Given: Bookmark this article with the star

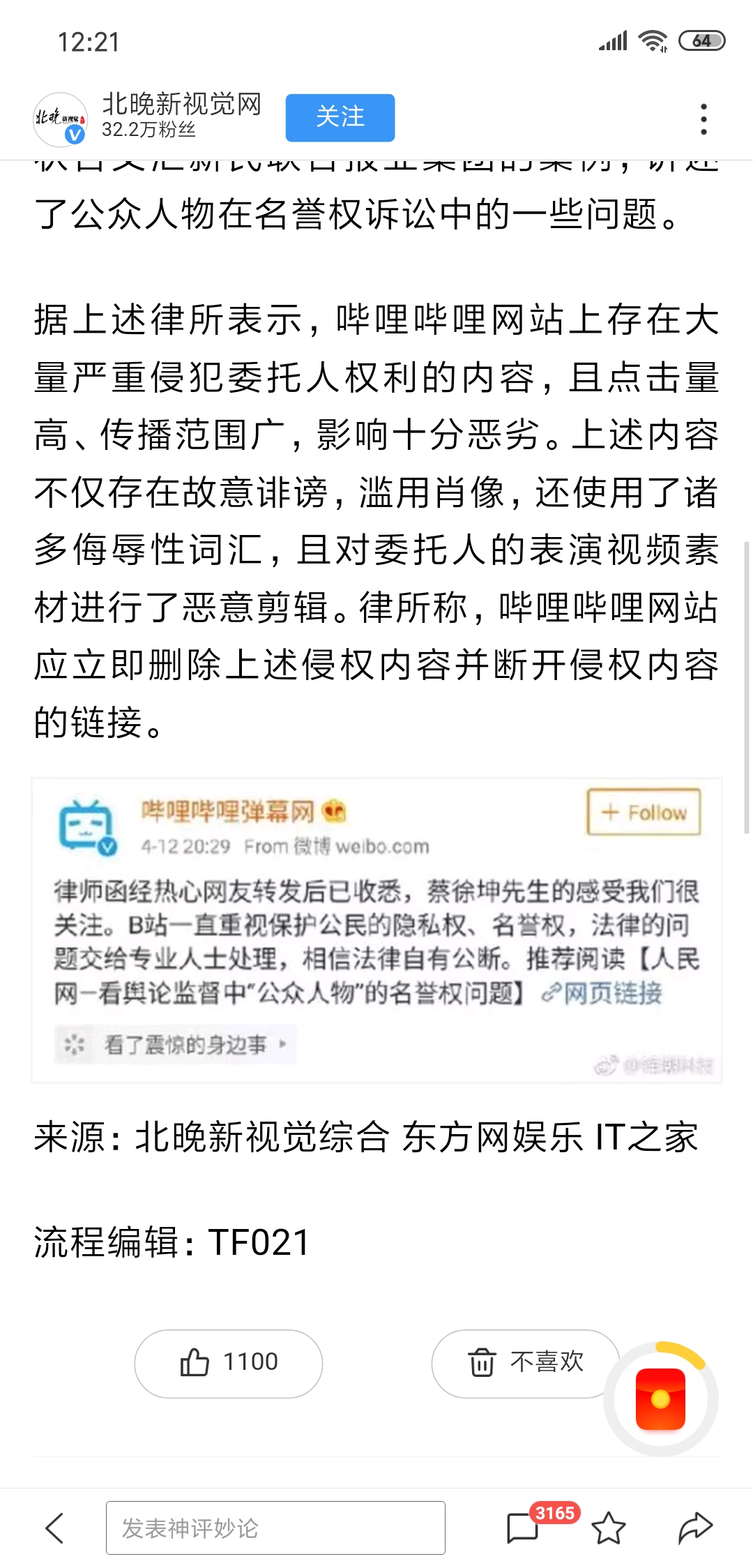Looking at the screenshot, I should click(608, 1528).
